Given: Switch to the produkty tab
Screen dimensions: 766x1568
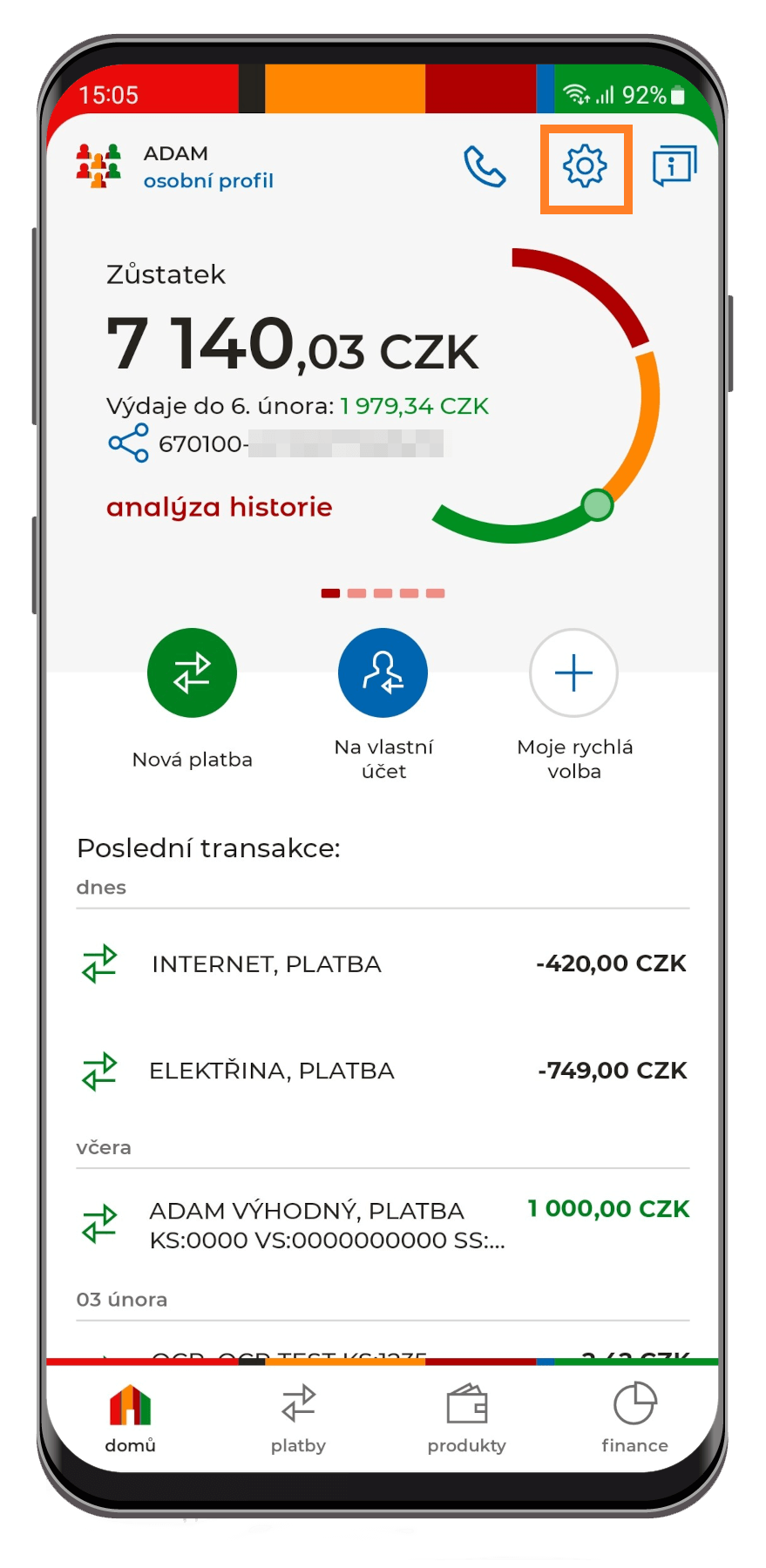Looking at the screenshot, I should [x=466, y=1418].
